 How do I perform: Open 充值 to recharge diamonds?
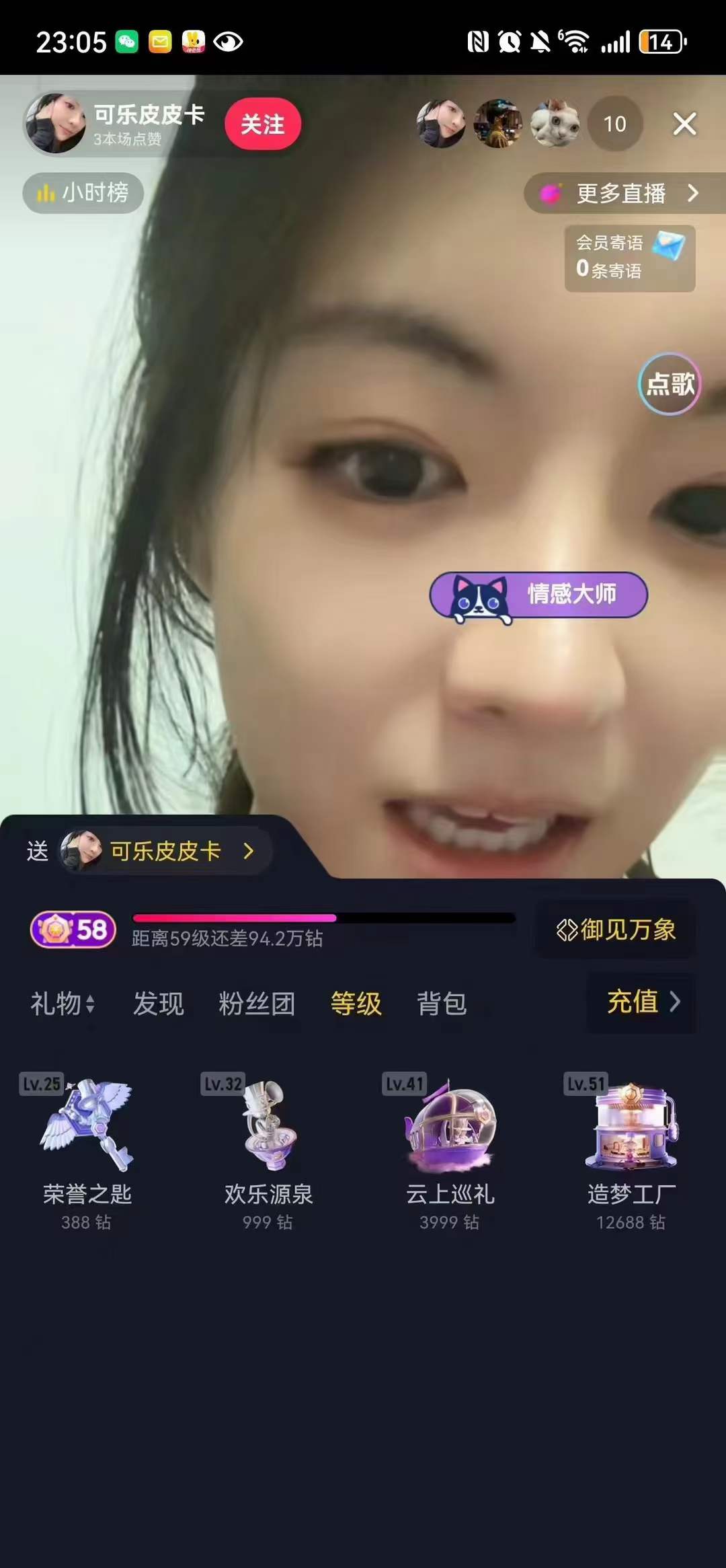642,1002
